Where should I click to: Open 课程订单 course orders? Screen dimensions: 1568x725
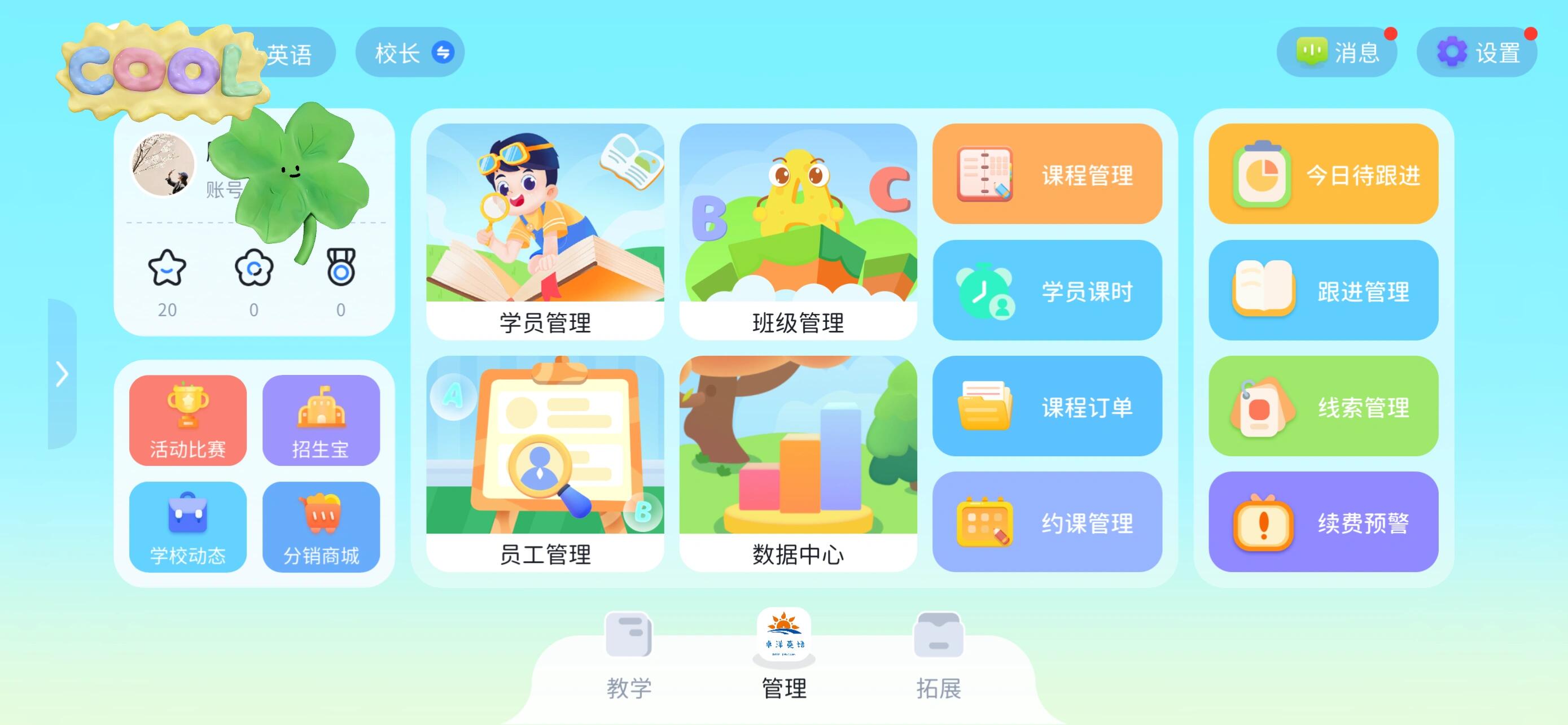click(1047, 406)
